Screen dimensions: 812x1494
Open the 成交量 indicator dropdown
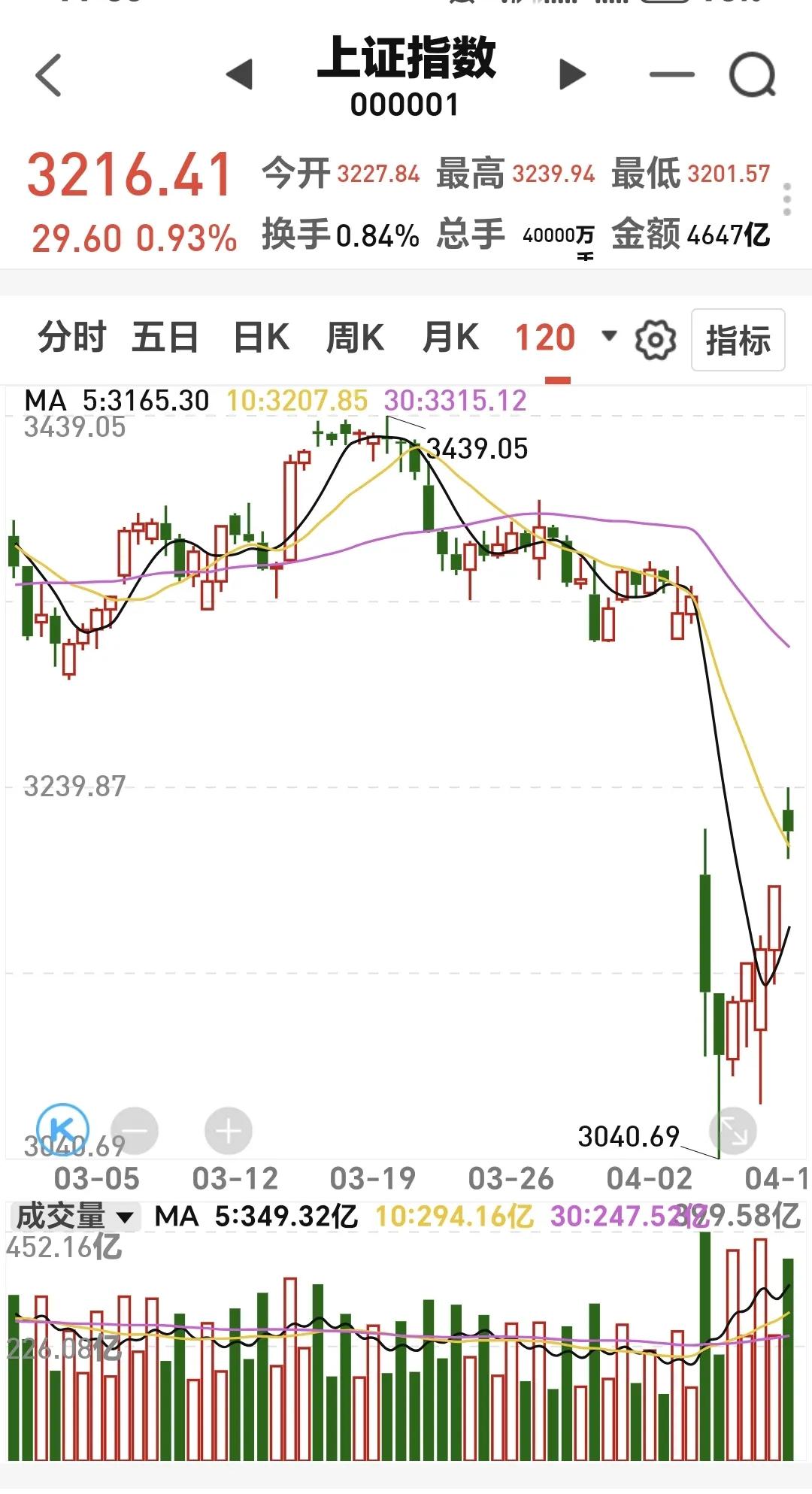(x=75, y=1217)
